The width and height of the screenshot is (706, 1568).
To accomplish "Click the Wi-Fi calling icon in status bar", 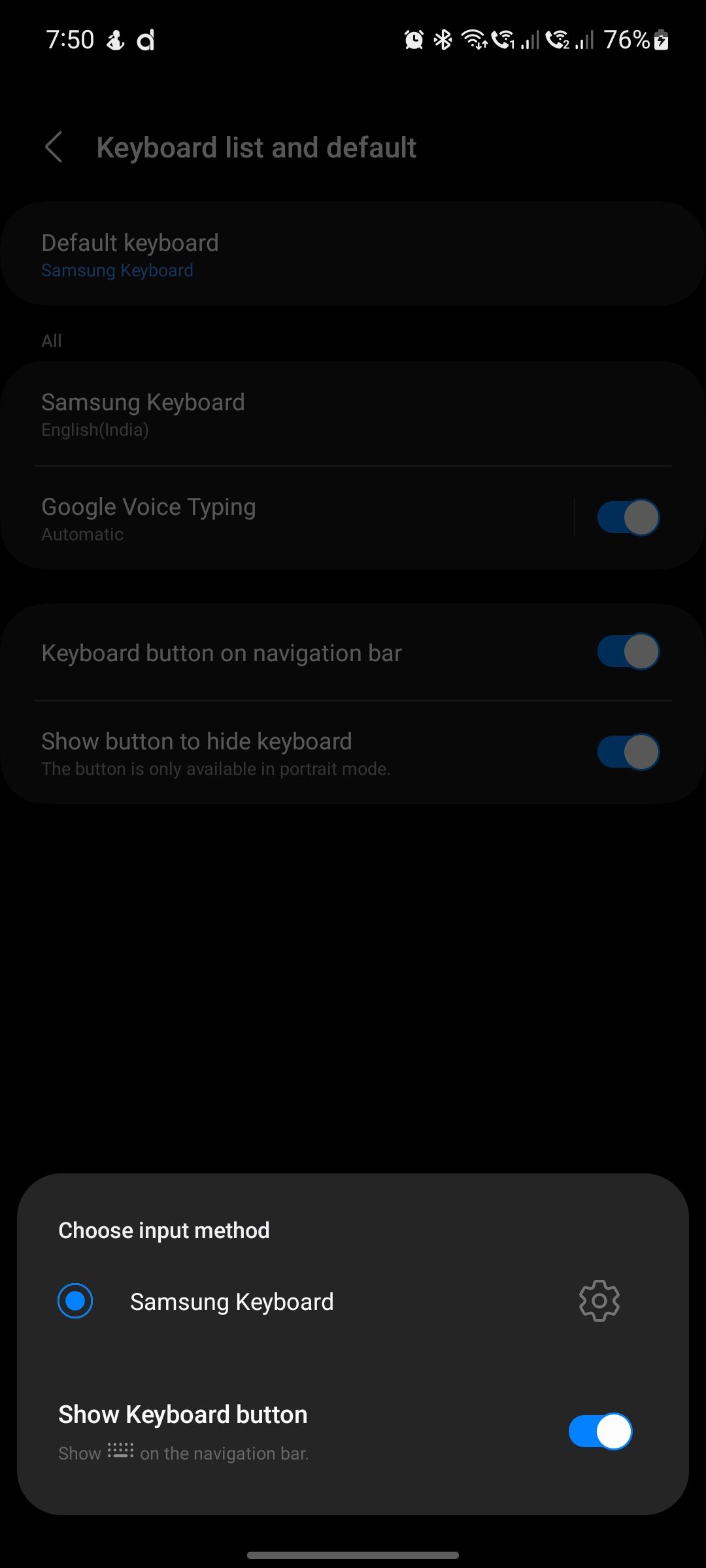I will click(504, 39).
